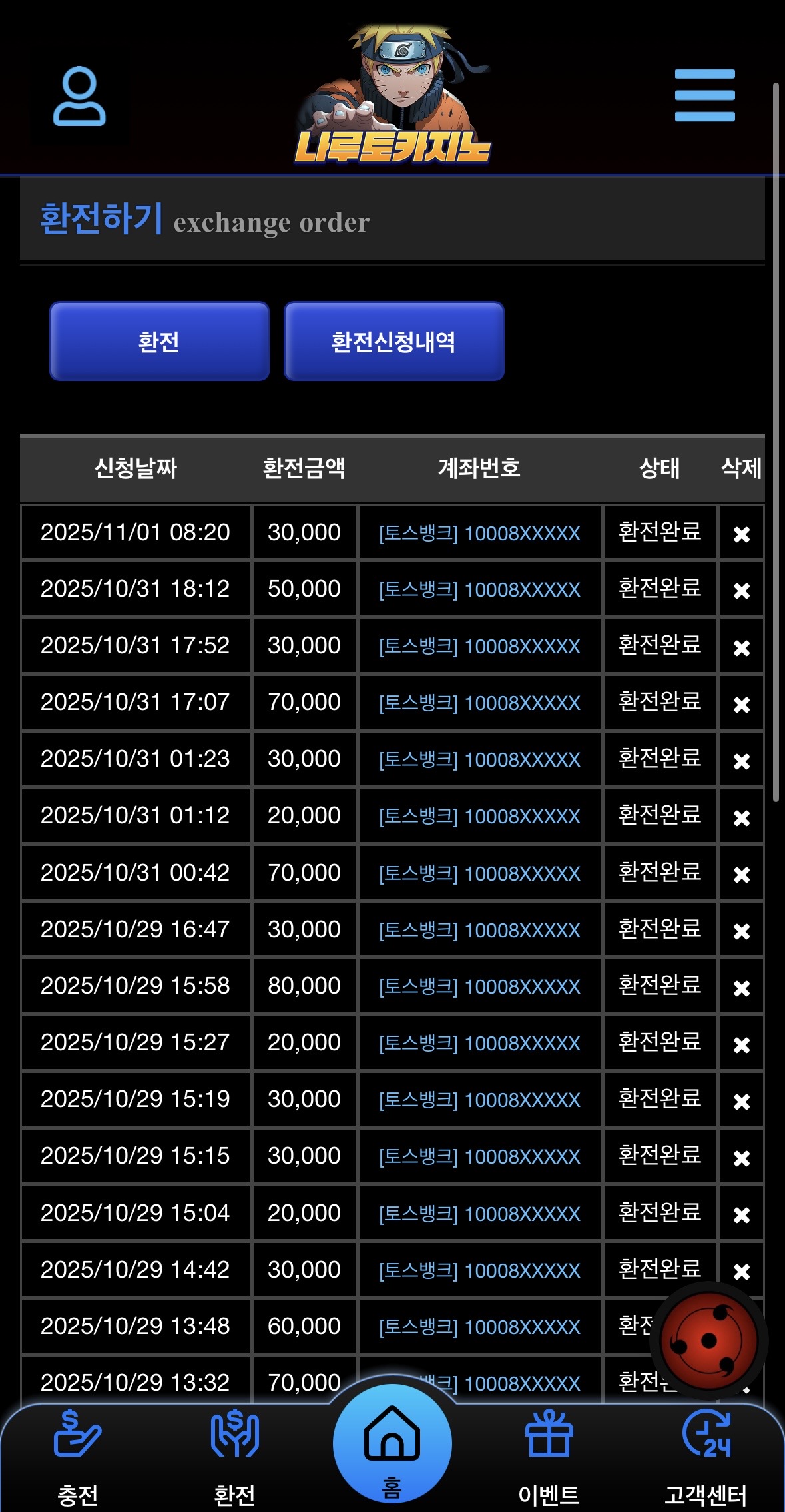The image size is (785, 1512).
Task: Remove the 2025/10/31 17:52 entry
Action: (x=741, y=647)
